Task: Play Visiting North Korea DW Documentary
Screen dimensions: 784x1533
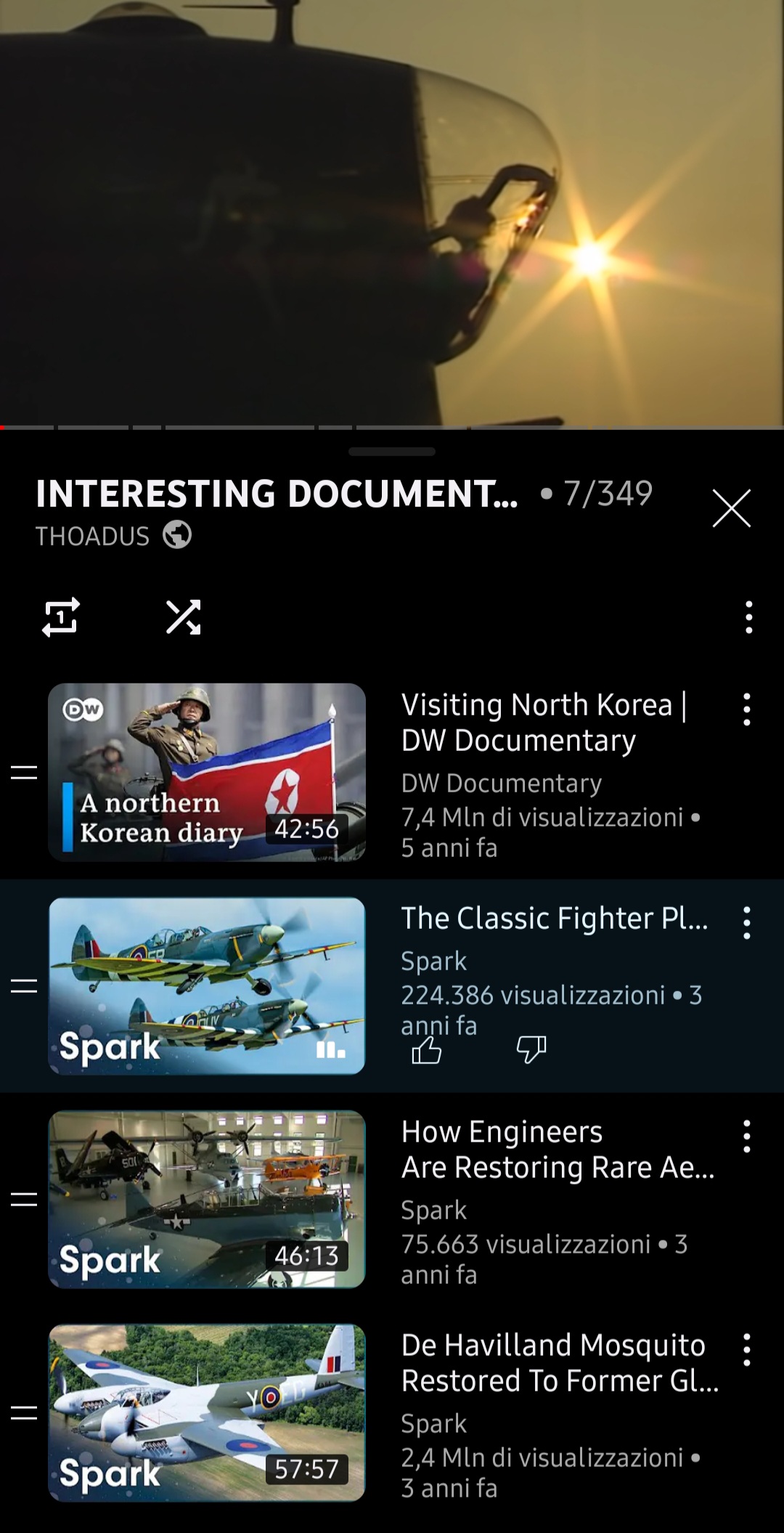Action: coord(207,772)
